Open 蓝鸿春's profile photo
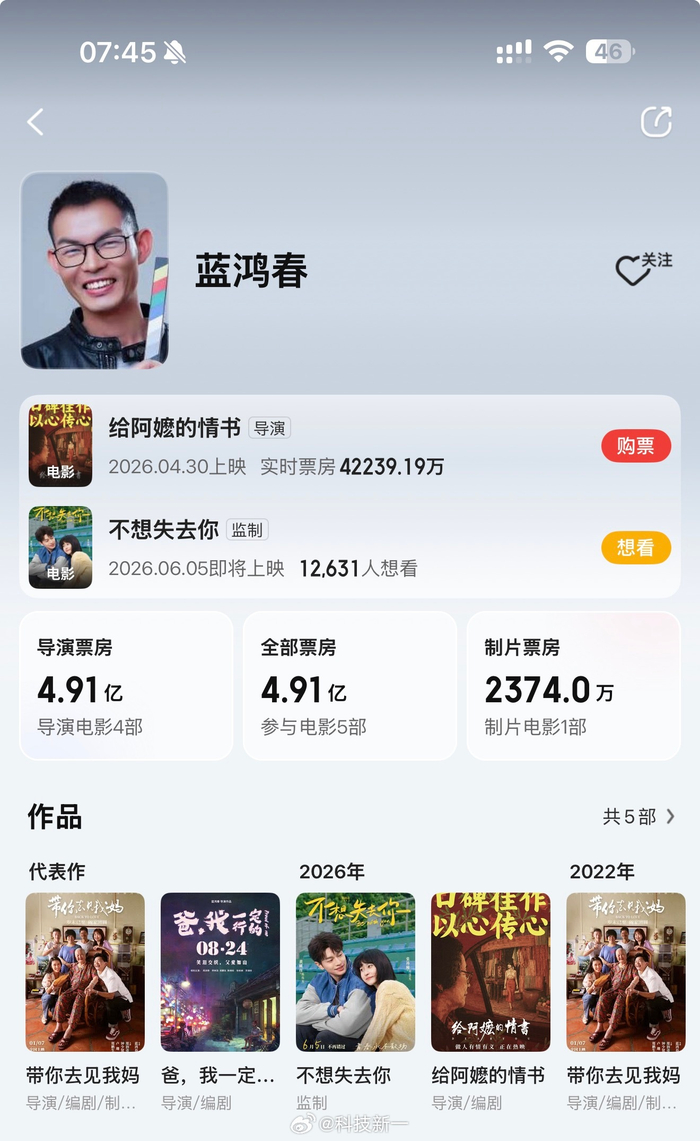The height and width of the screenshot is (1141, 700). tap(95, 270)
